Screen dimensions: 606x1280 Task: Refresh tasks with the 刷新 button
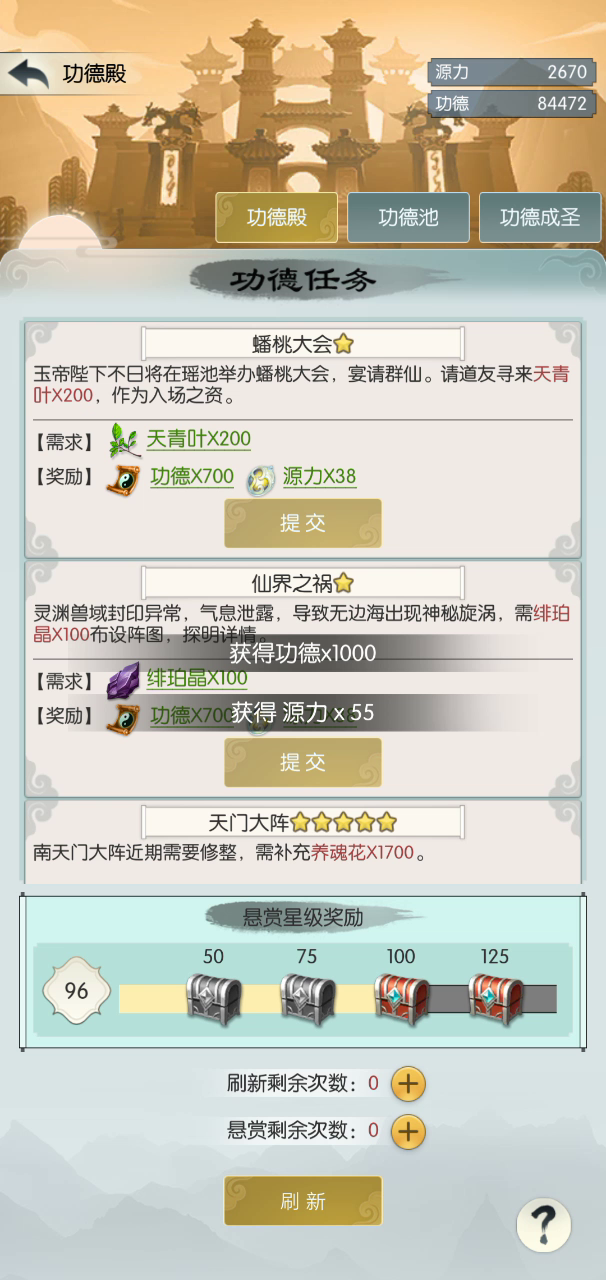[x=303, y=1201]
